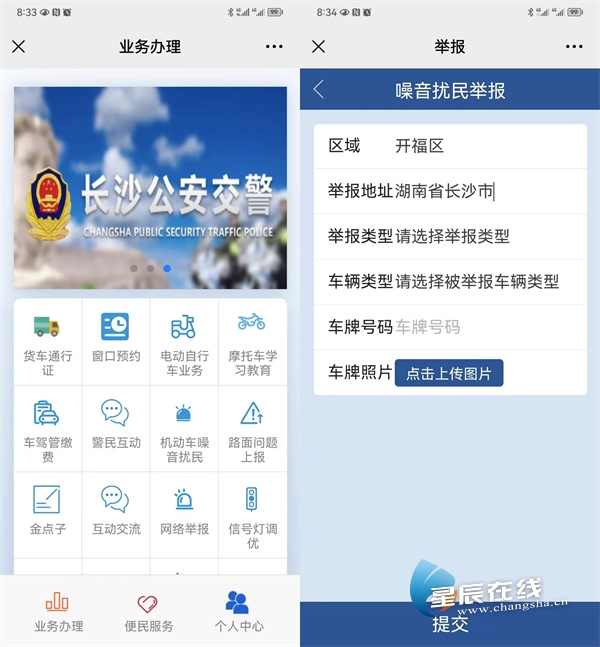
Task: Open 货车通行证 service
Action: pos(47,341)
